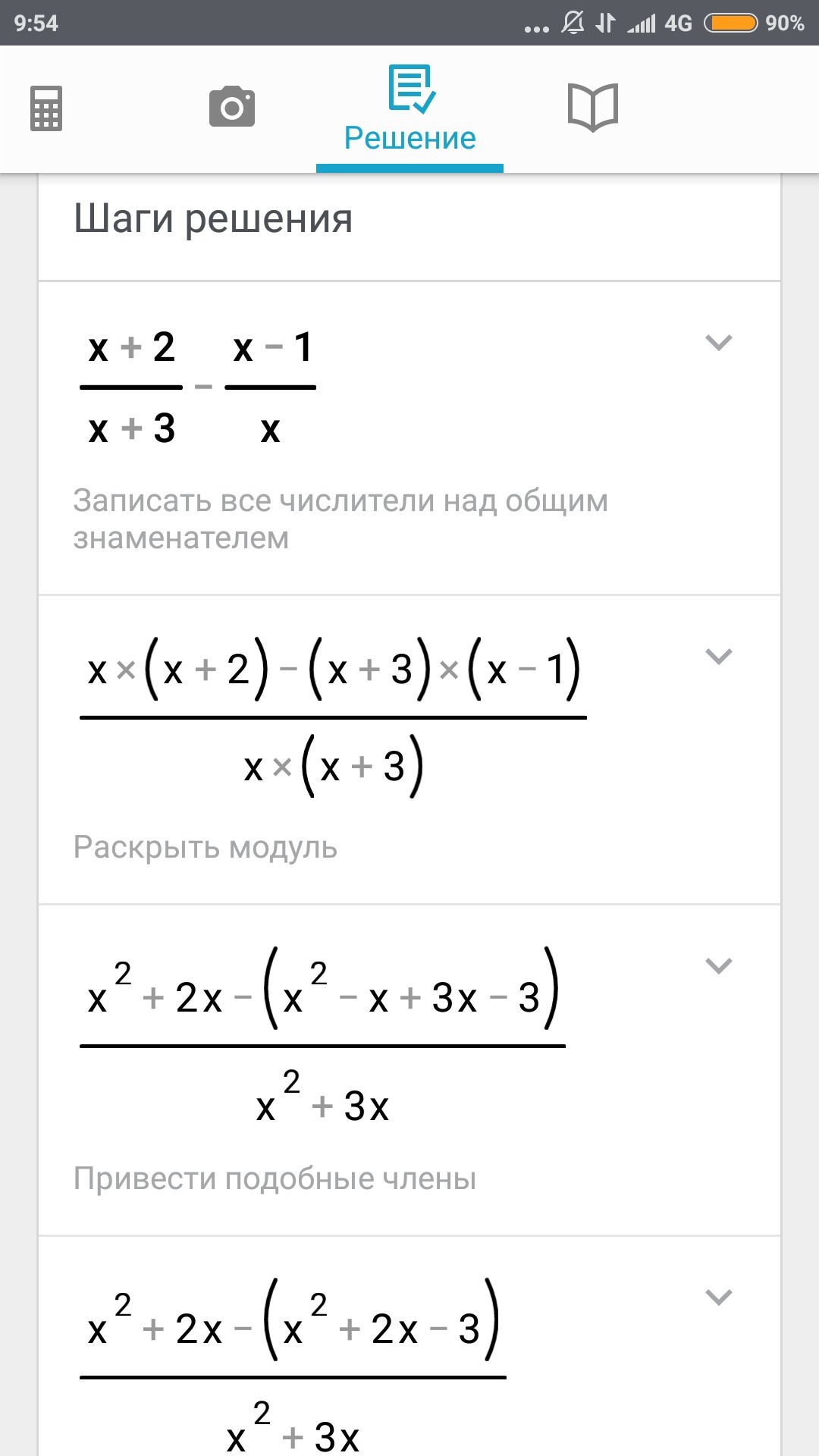Select the Решение tab
The width and height of the screenshot is (819, 1456).
[409, 110]
